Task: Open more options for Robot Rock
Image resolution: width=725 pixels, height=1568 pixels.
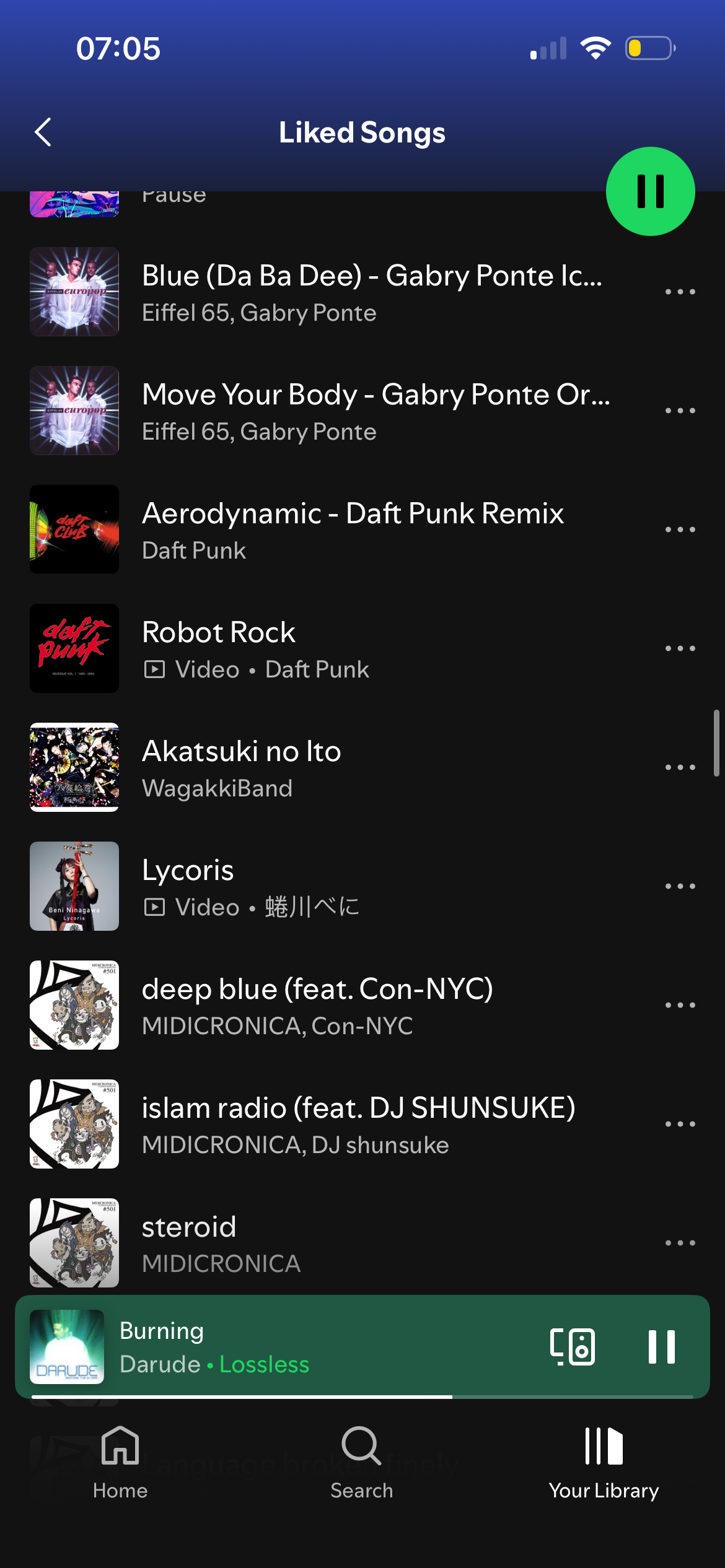Action: tap(680, 648)
